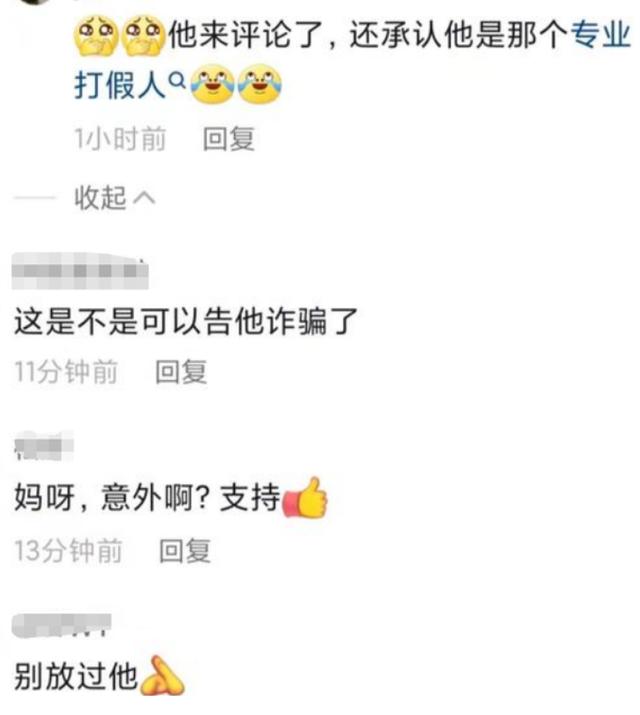Image resolution: width=640 pixels, height=715 pixels.
Task: Reply to the comment 这是不是可以告他诈骗了
Action: point(181,373)
